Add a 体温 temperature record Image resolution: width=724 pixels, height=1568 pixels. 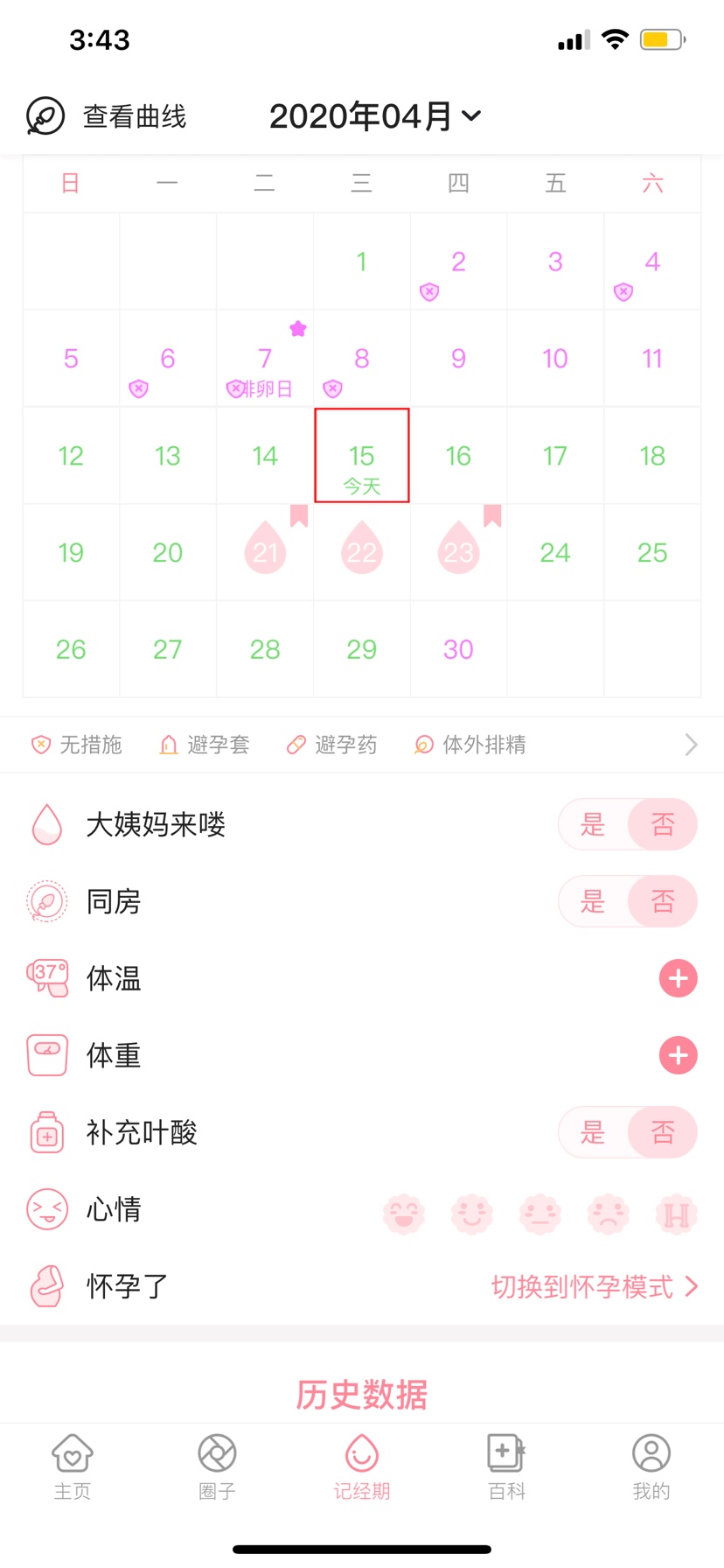[x=678, y=978]
